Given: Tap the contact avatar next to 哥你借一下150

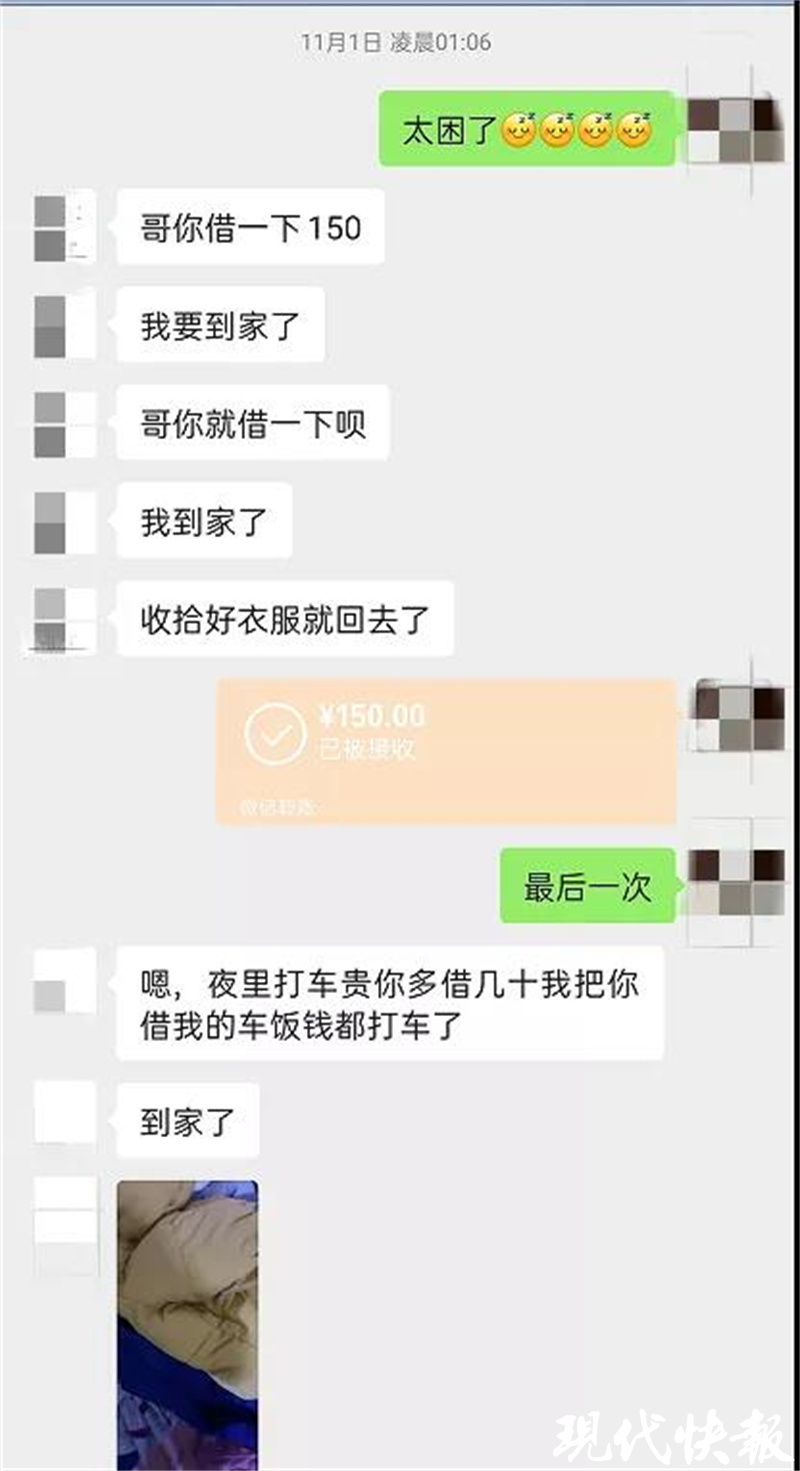Looking at the screenshot, I should click(65, 228).
